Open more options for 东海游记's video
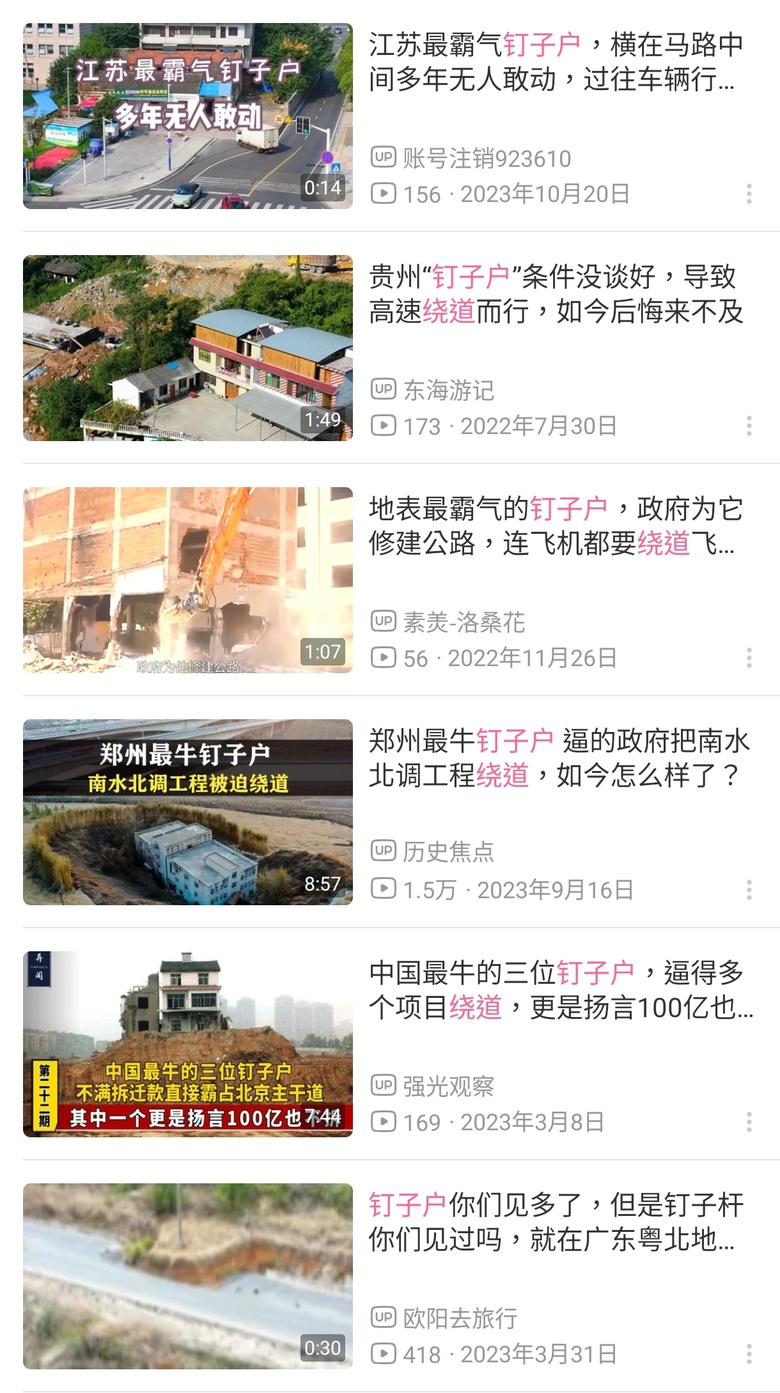 coord(749,426)
